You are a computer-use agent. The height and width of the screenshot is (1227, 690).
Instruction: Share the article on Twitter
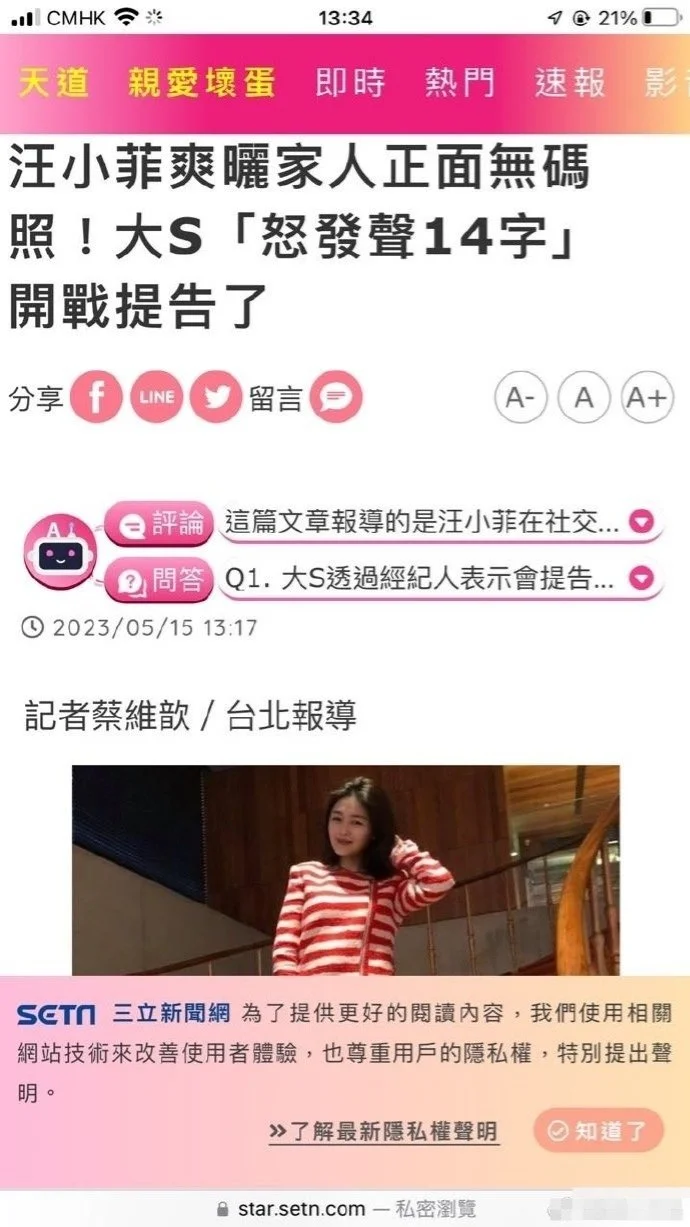click(x=215, y=398)
